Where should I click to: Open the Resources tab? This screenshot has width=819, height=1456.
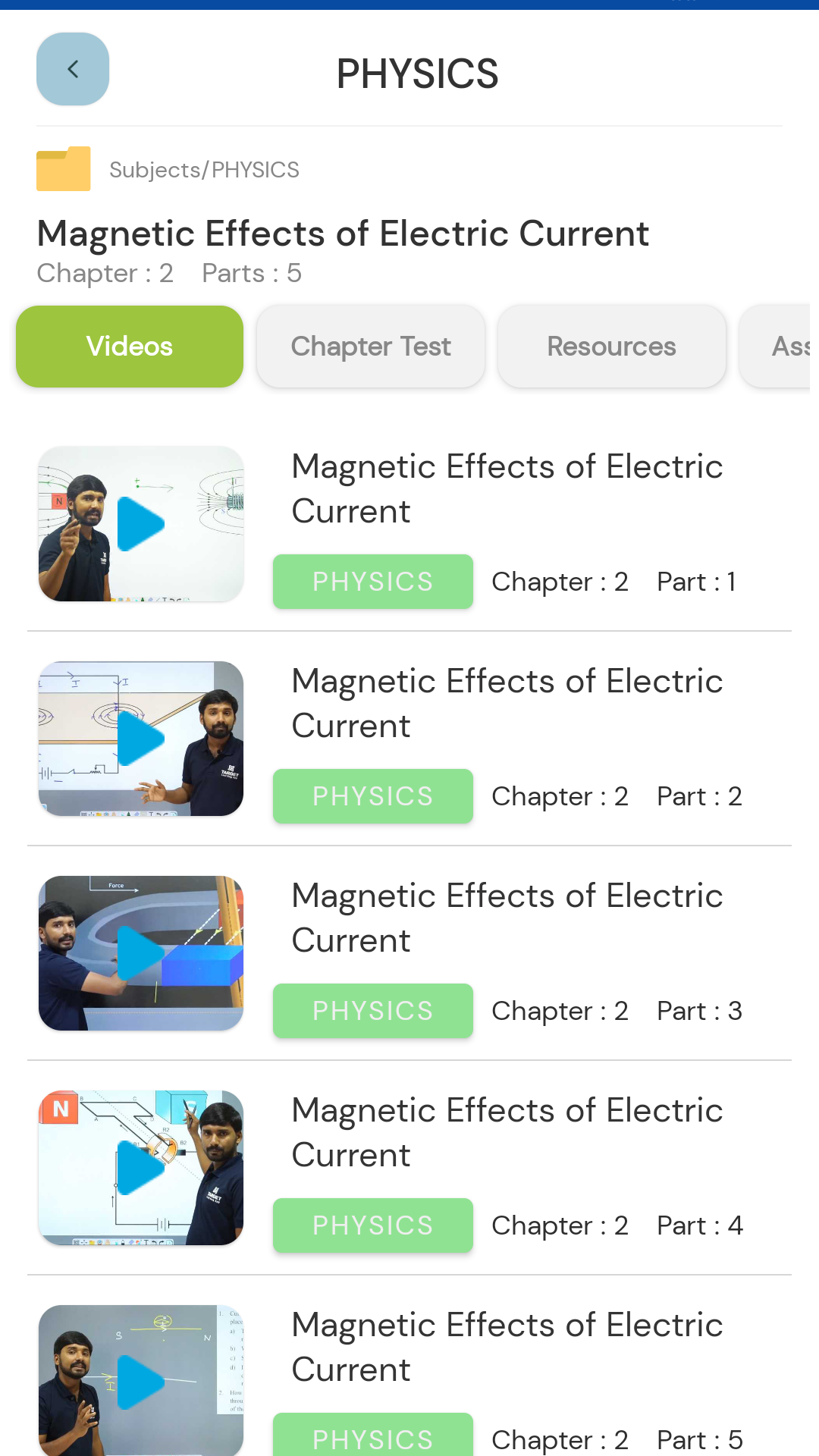(611, 346)
